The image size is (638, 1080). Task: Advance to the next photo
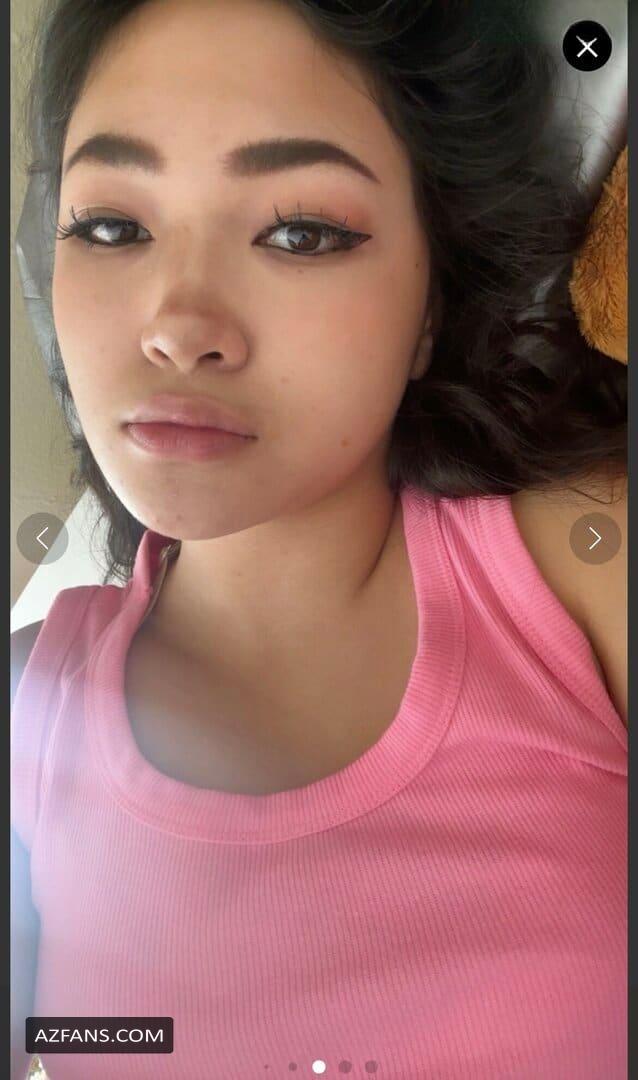pyautogui.click(x=595, y=538)
